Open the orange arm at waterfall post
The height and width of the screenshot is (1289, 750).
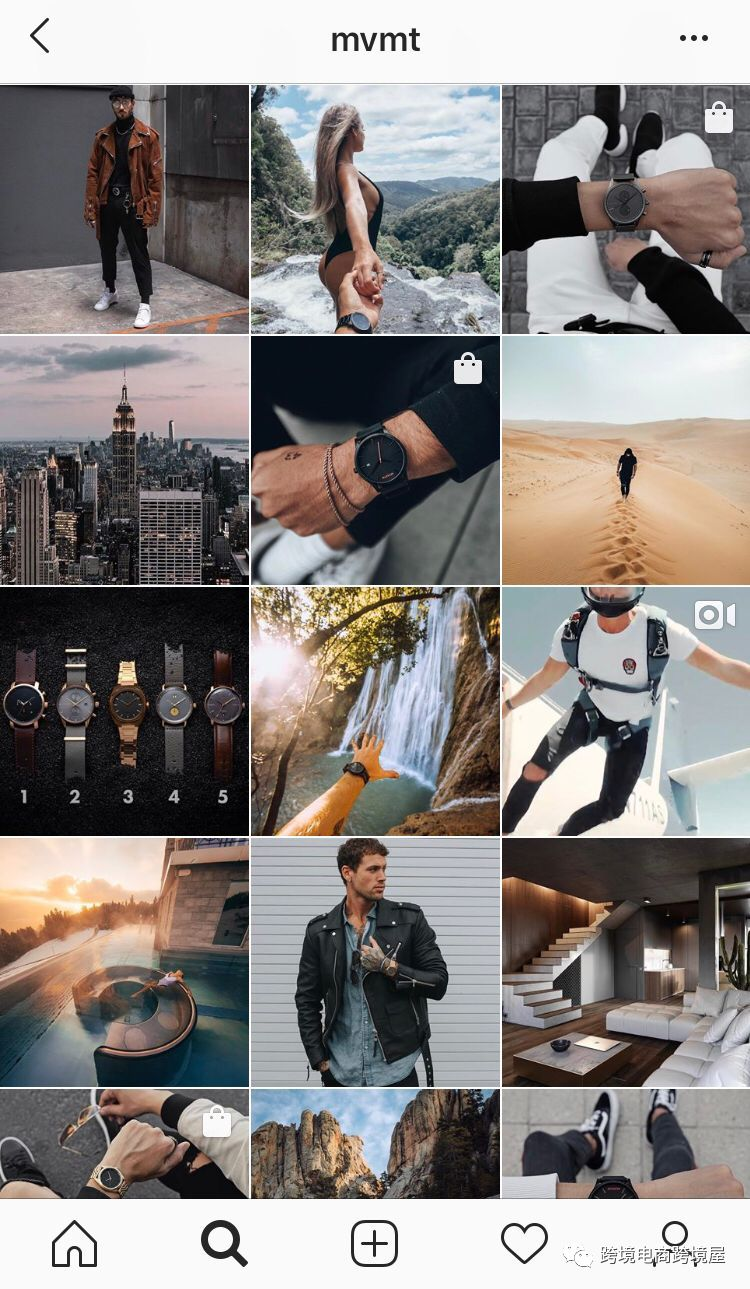(375, 711)
